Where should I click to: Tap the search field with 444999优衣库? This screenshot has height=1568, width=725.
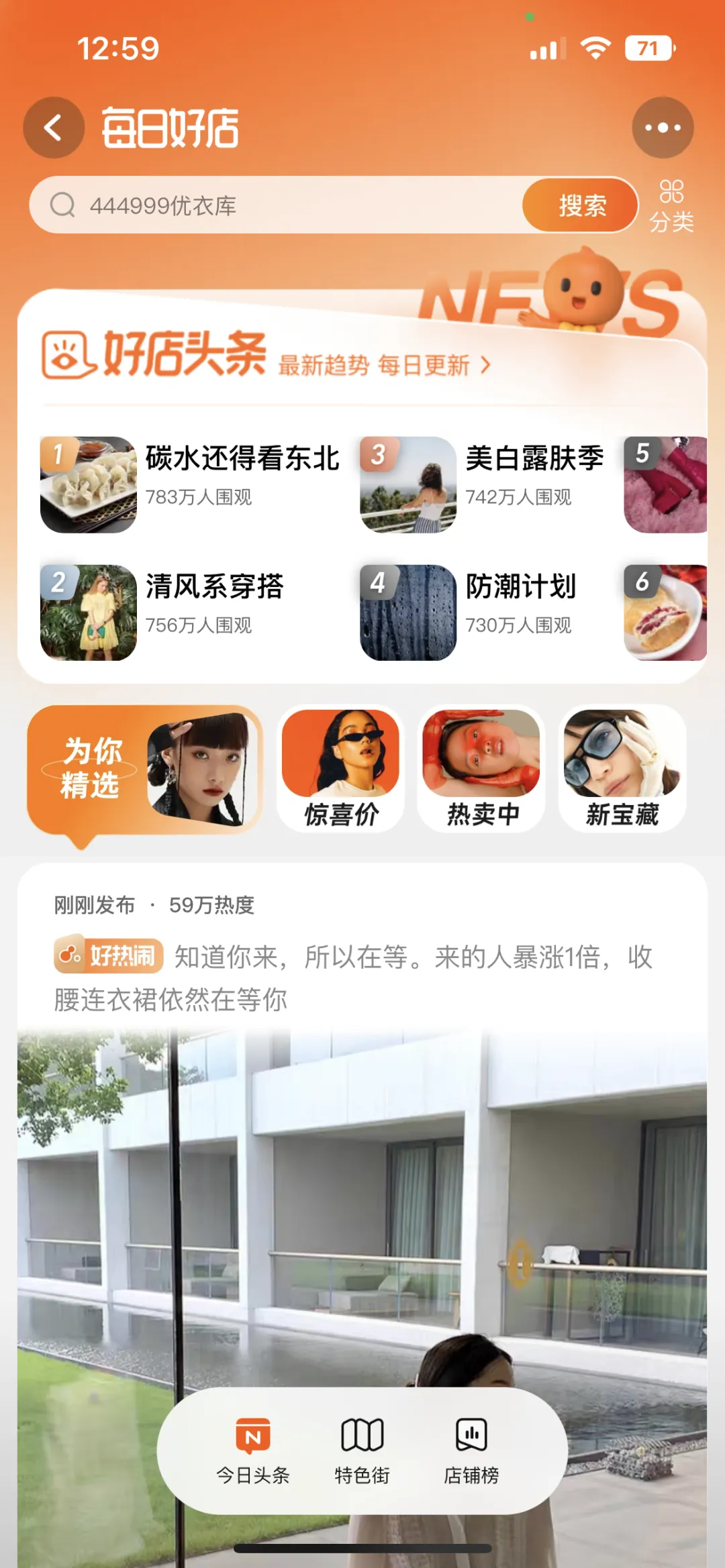click(x=282, y=205)
